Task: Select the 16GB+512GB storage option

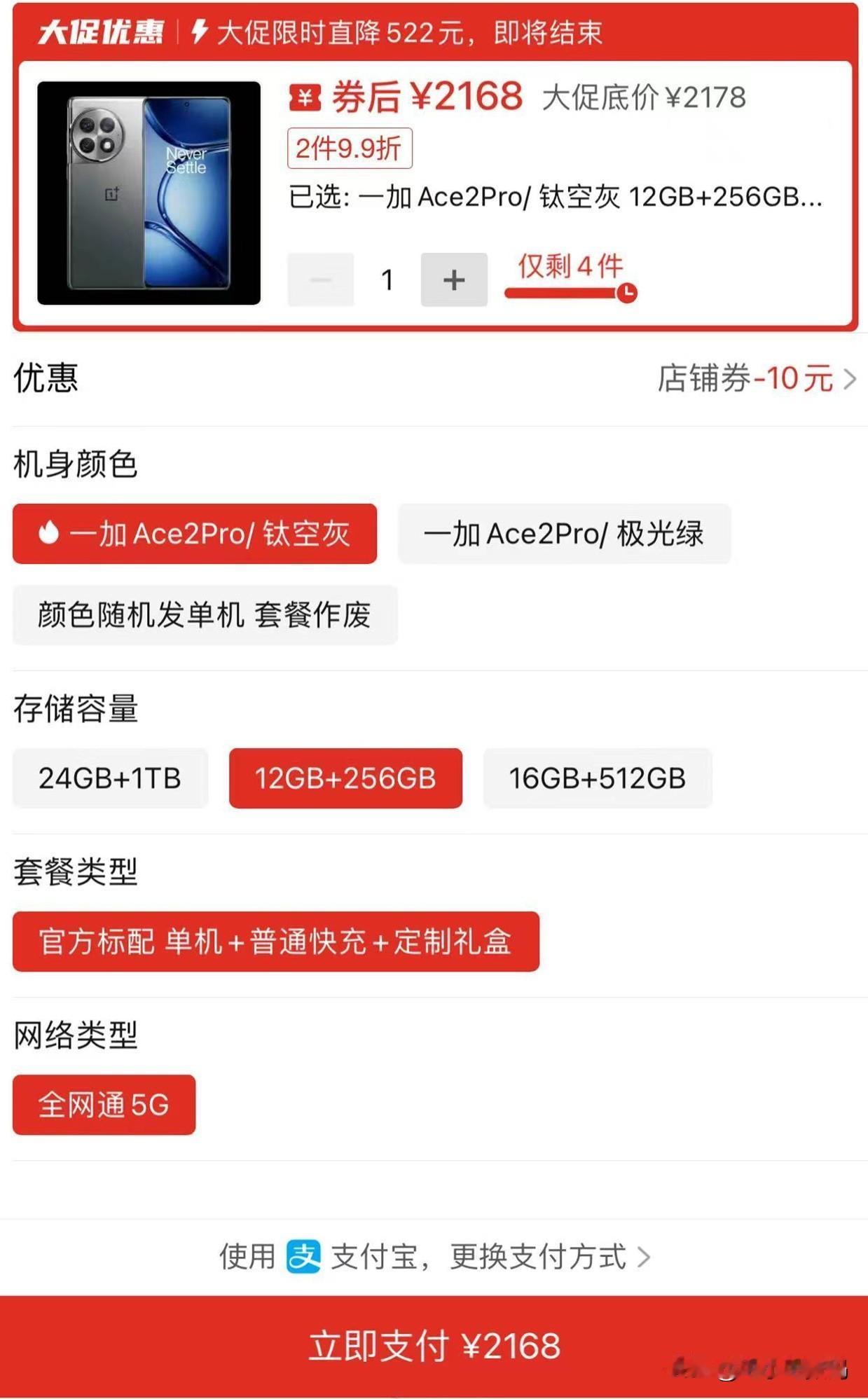Action: pyautogui.click(x=598, y=778)
